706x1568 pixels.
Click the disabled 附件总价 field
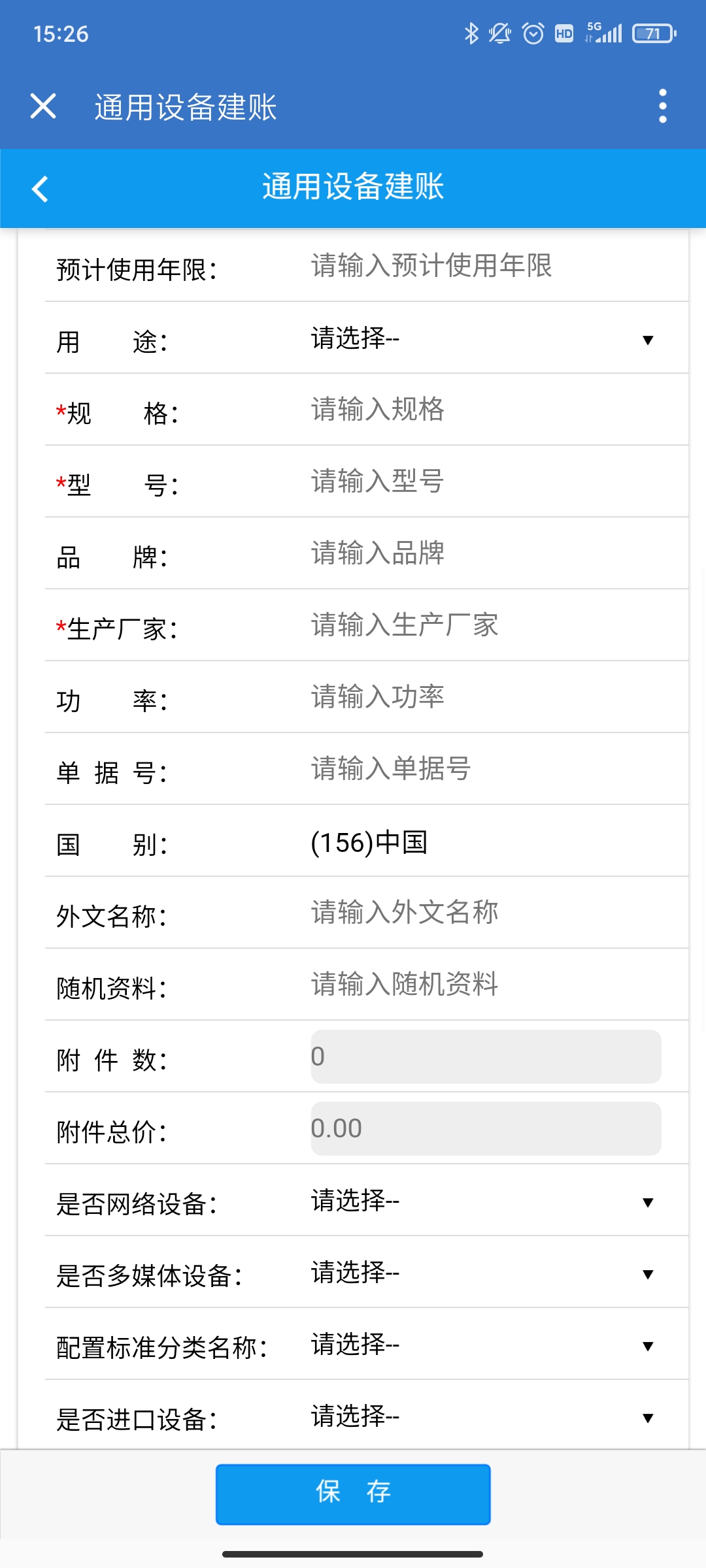pyautogui.click(x=484, y=1128)
